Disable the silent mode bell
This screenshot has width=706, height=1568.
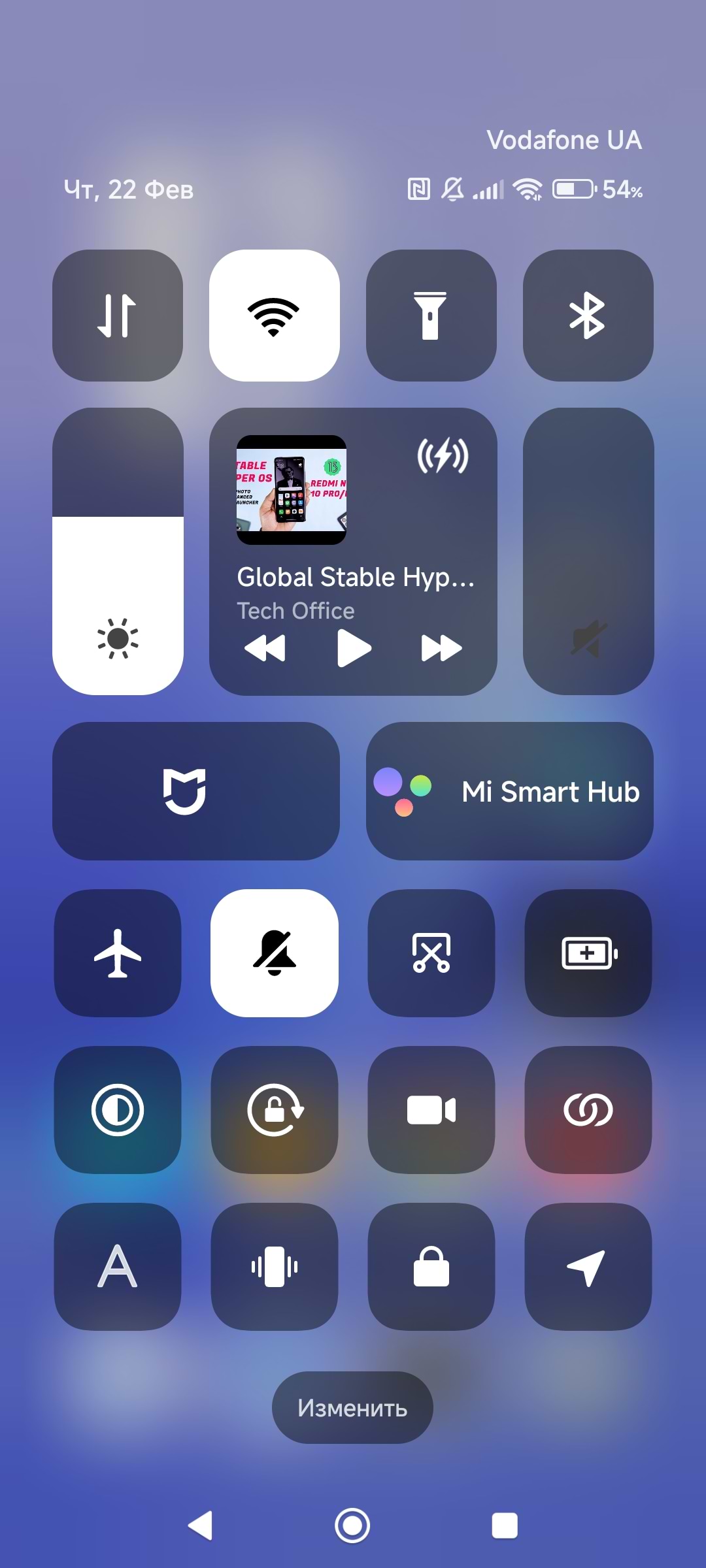click(274, 953)
